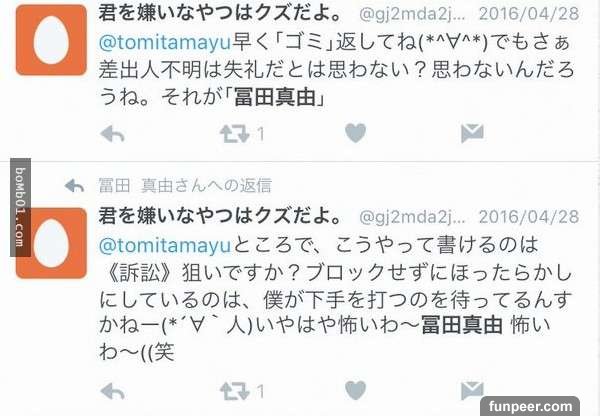Share the《訴訟》tweet via direct message
Viewport: 600px width, 416px height.
pyautogui.click(x=472, y=391)
